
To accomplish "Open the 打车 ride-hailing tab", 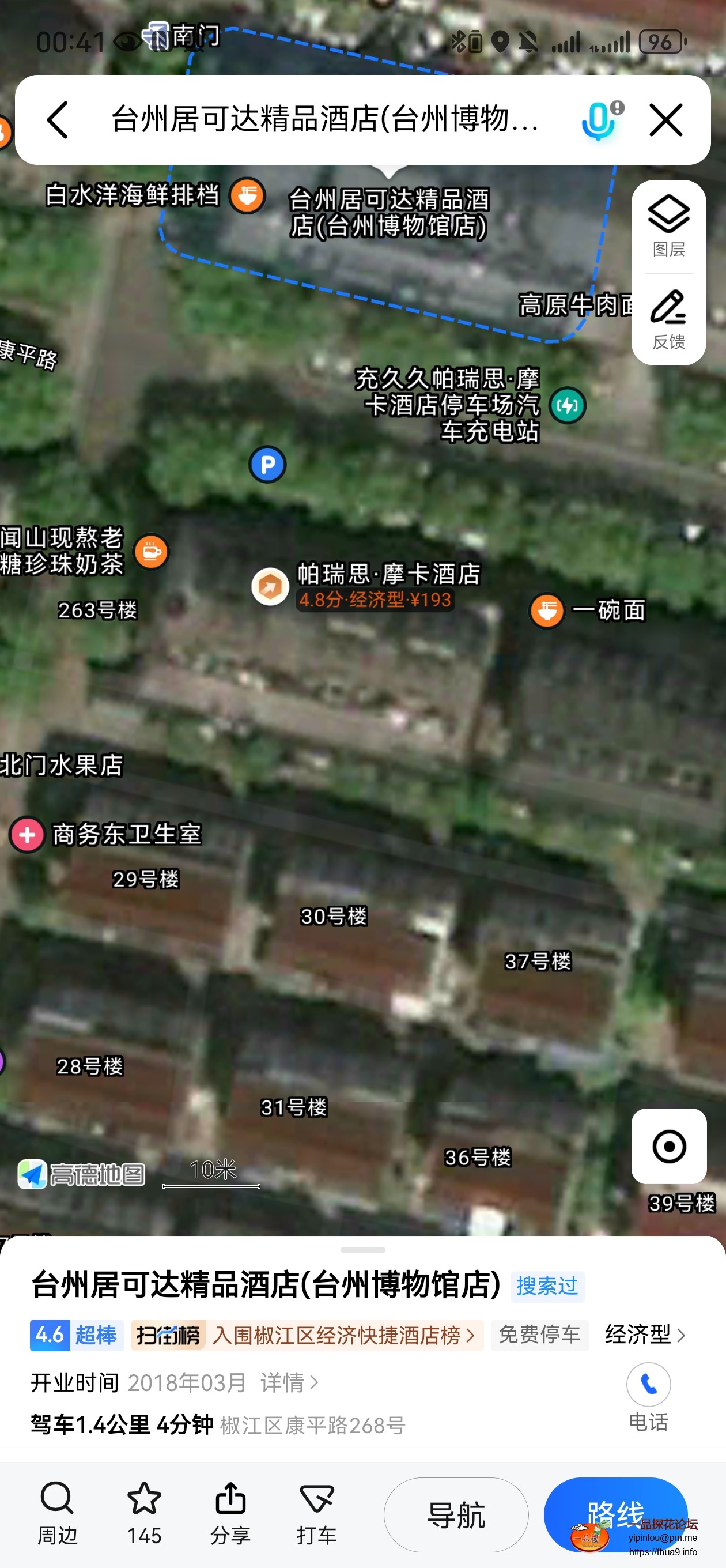I will [x=316, y=1516].
